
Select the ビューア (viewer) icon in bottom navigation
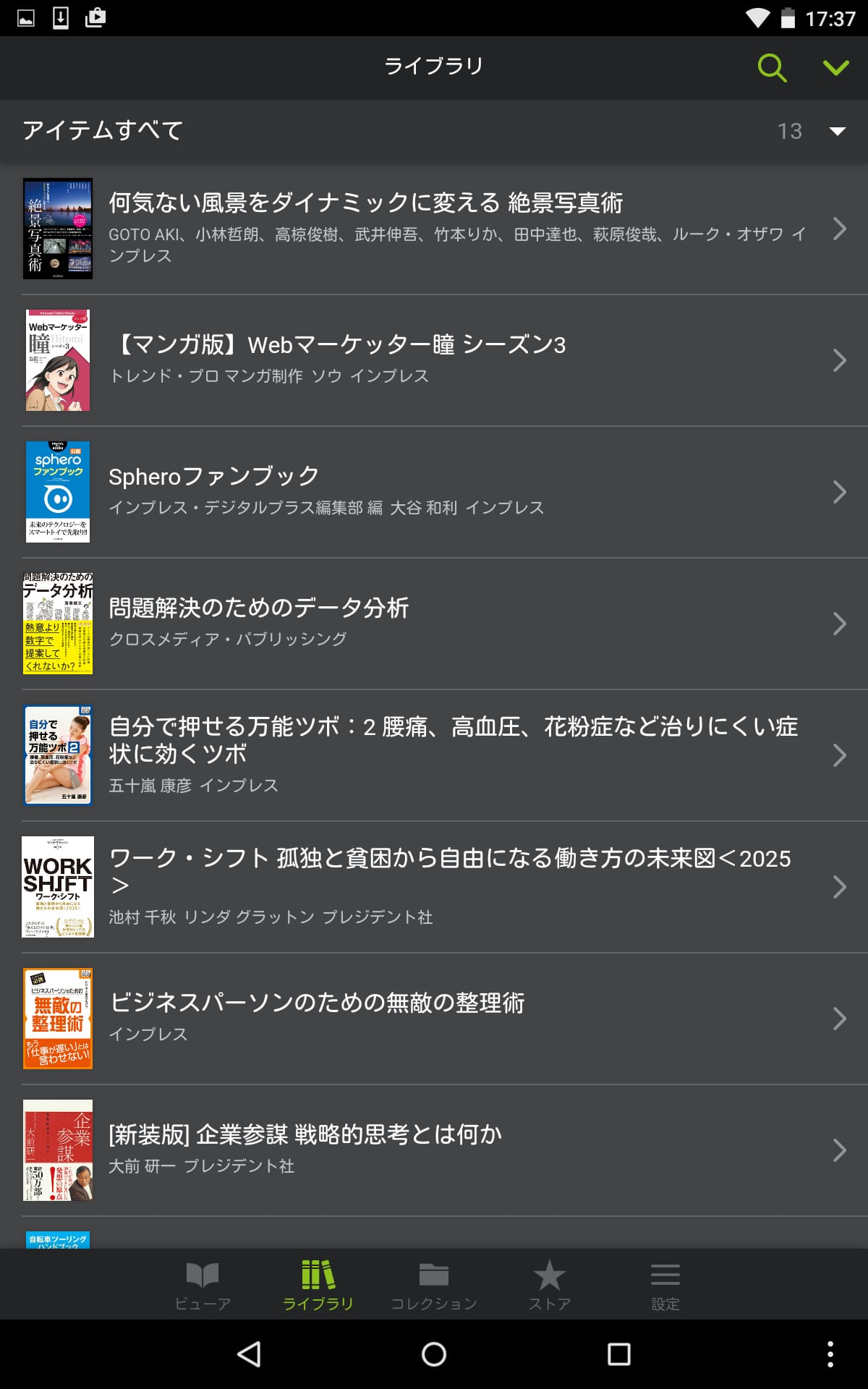[x=203, y=1280]
